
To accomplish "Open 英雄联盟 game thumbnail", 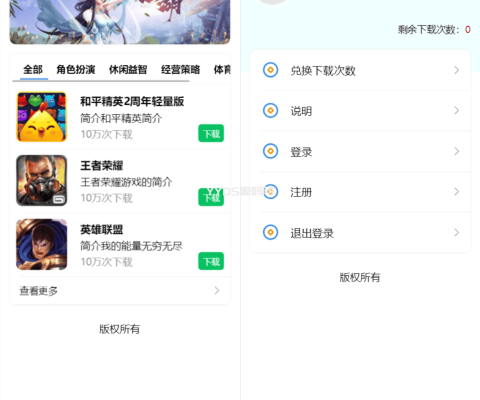I will (x=42, y=244).
